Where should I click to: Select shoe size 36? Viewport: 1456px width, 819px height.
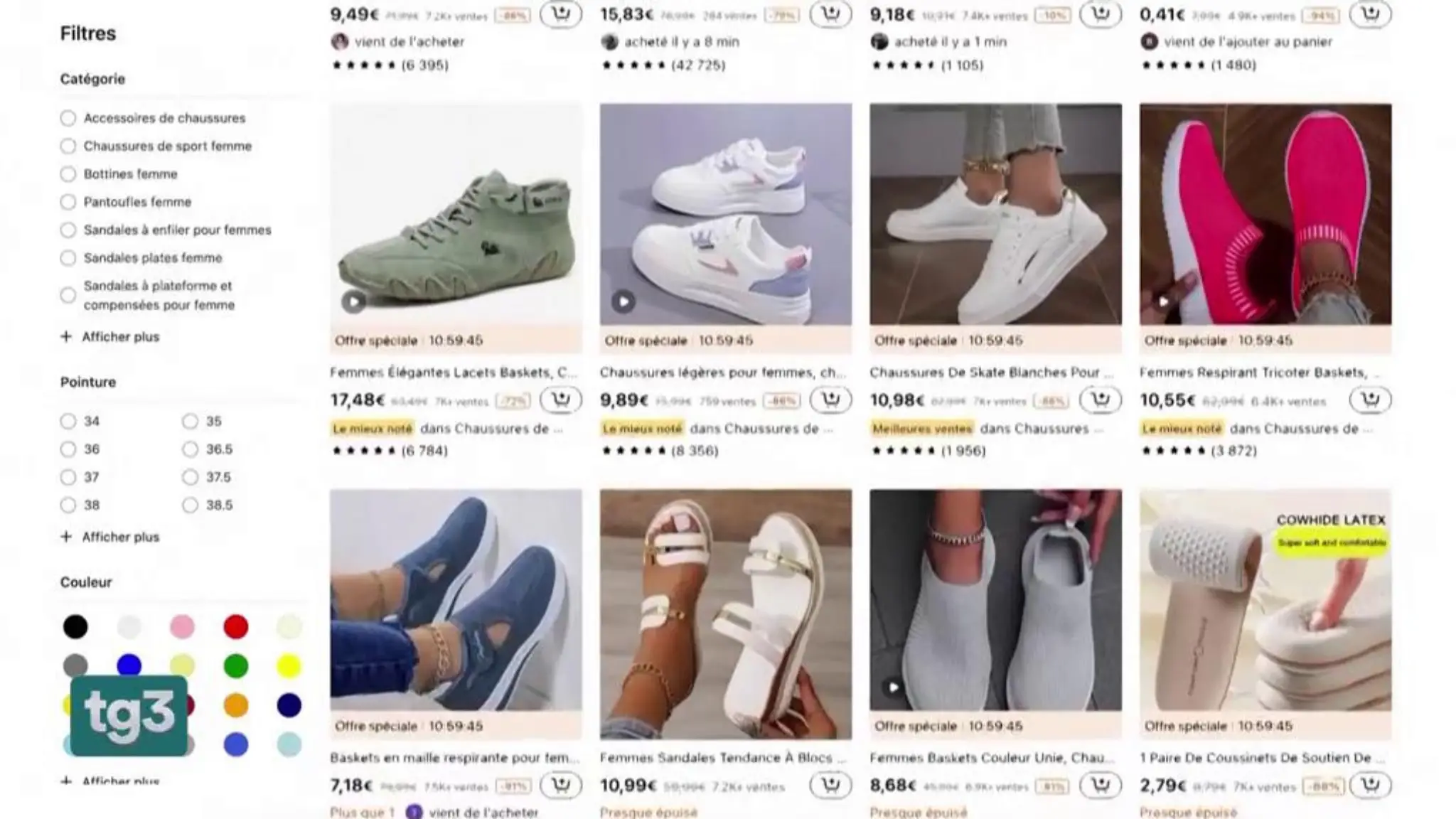pos(68,449)
